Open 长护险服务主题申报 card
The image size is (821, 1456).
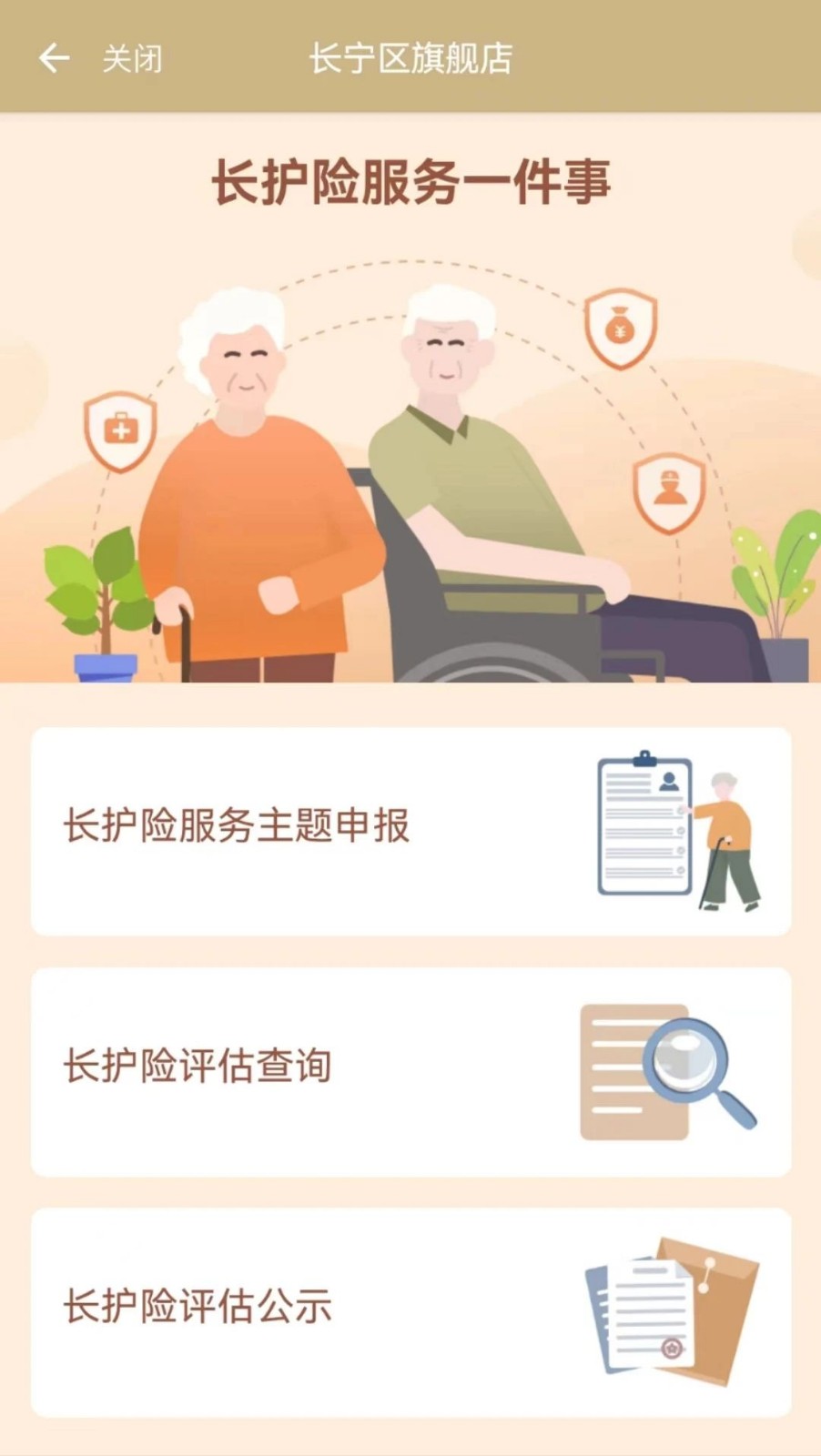(x=410, y=830)
